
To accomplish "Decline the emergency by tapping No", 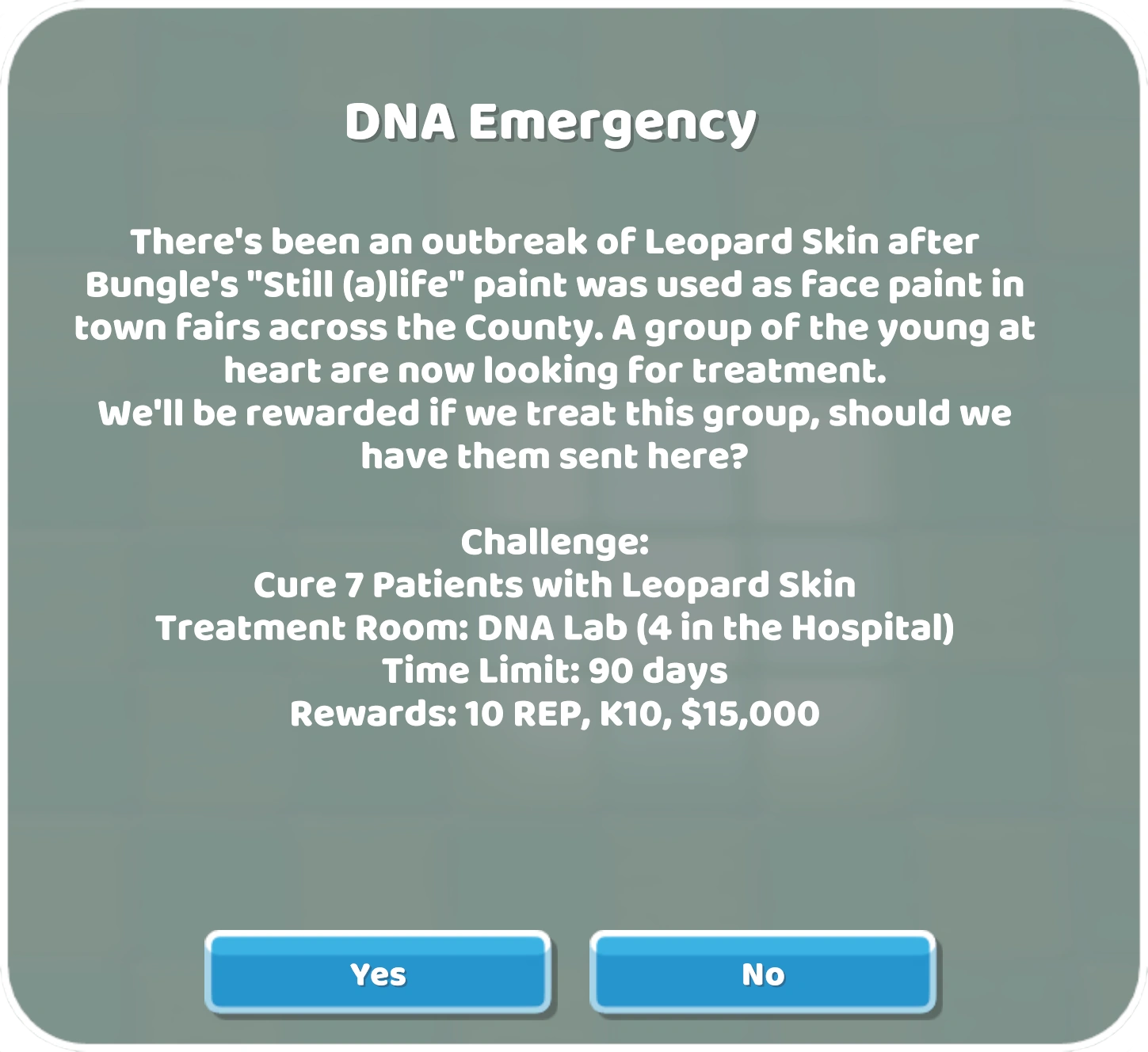I will point(762,973).
